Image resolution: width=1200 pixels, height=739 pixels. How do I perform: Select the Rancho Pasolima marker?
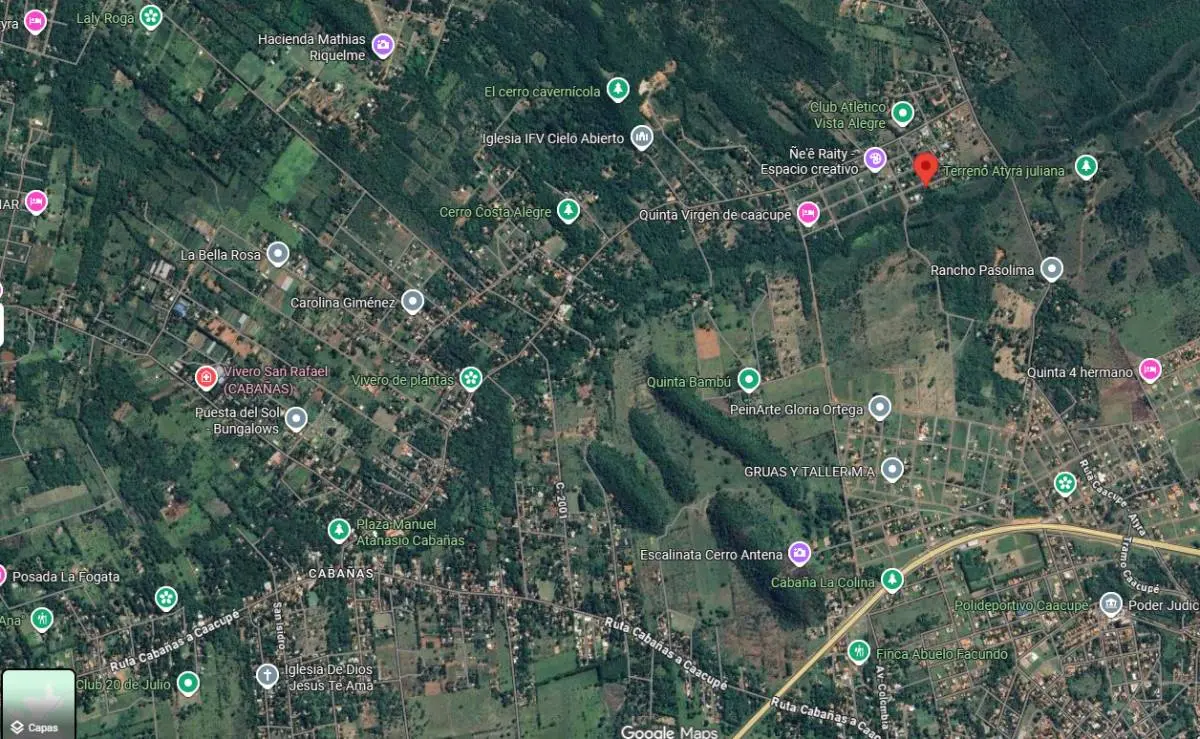(x=1051, y=269)
